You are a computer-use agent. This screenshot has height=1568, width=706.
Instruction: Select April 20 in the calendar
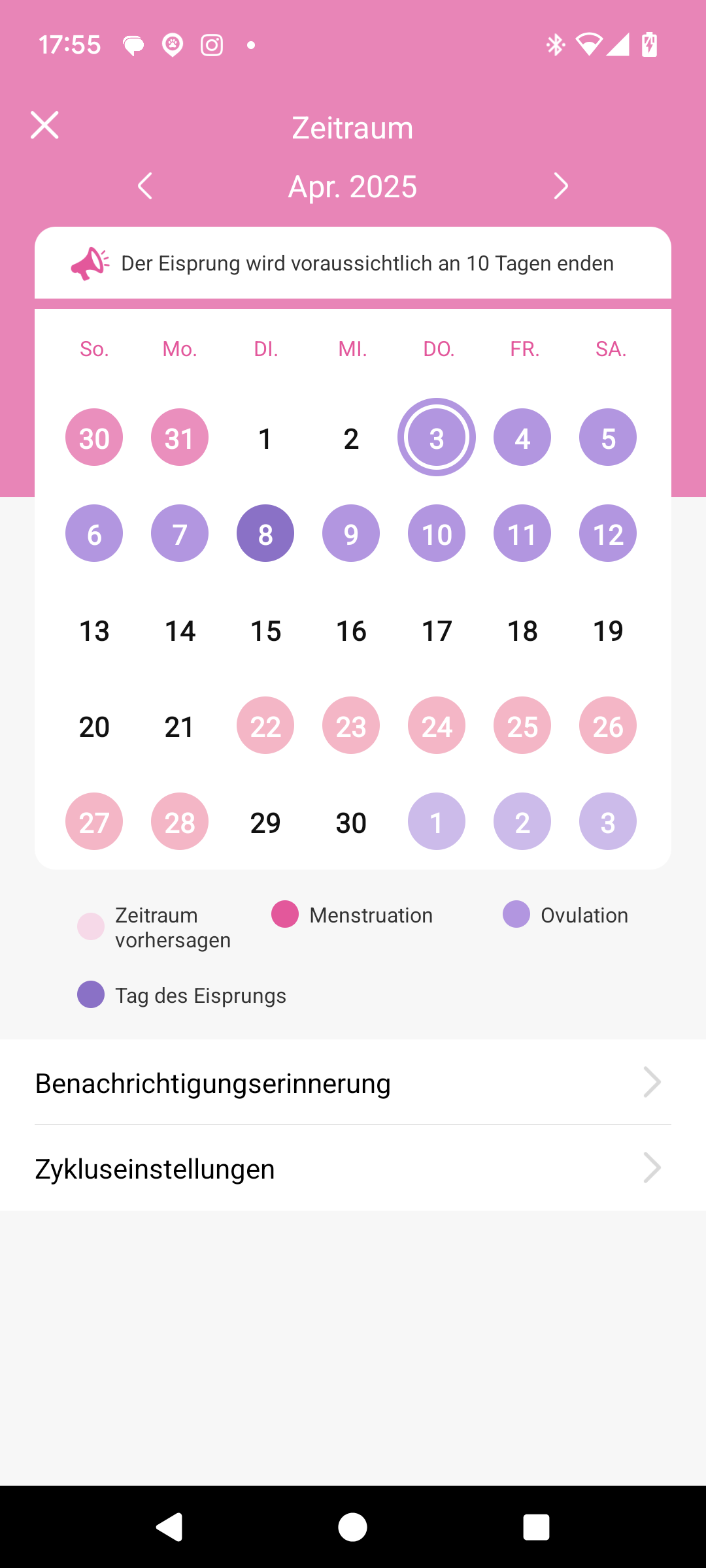(94, 727)
